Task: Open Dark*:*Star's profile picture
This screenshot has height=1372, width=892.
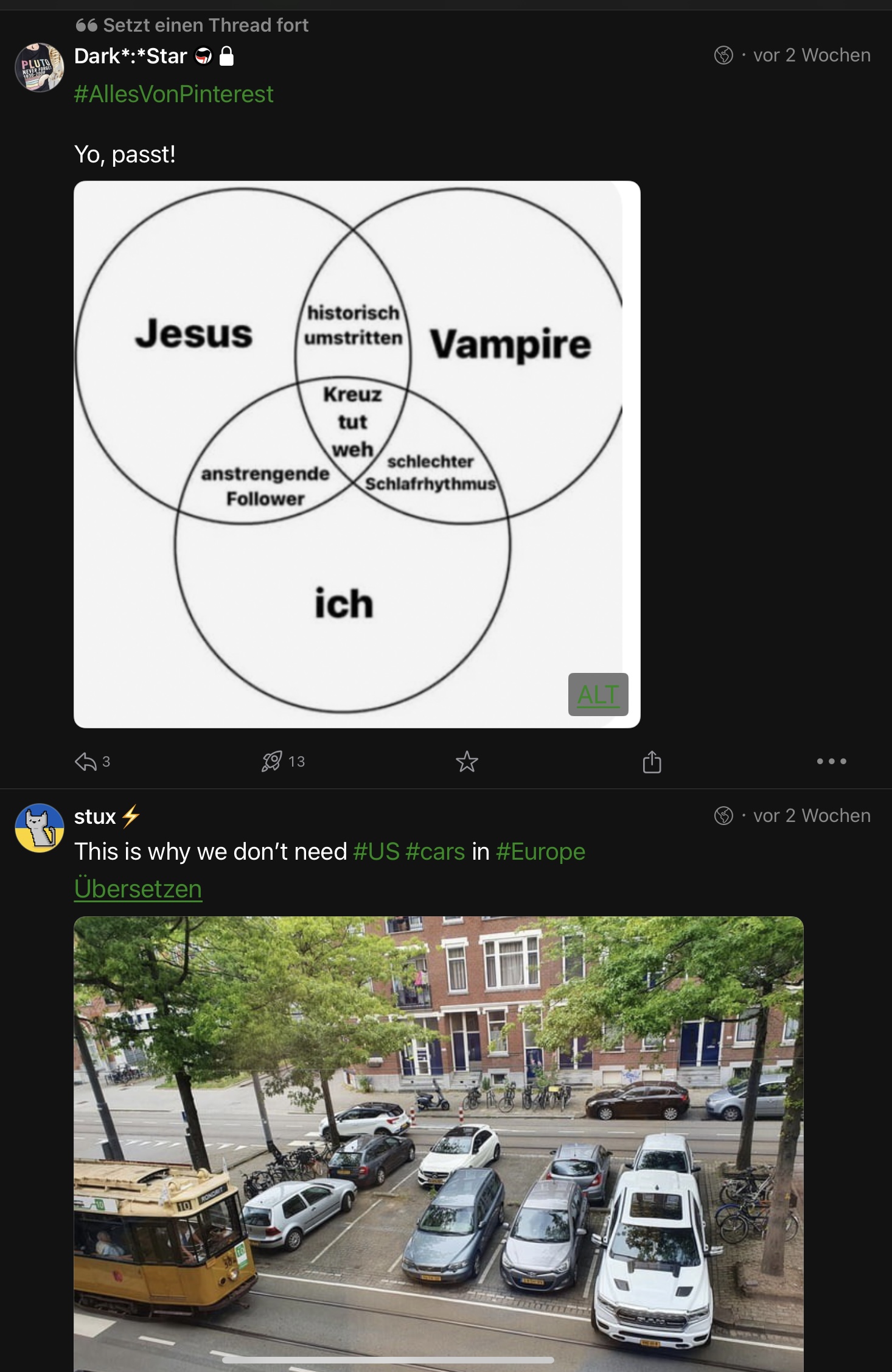Action: click(x=40, y=68)
